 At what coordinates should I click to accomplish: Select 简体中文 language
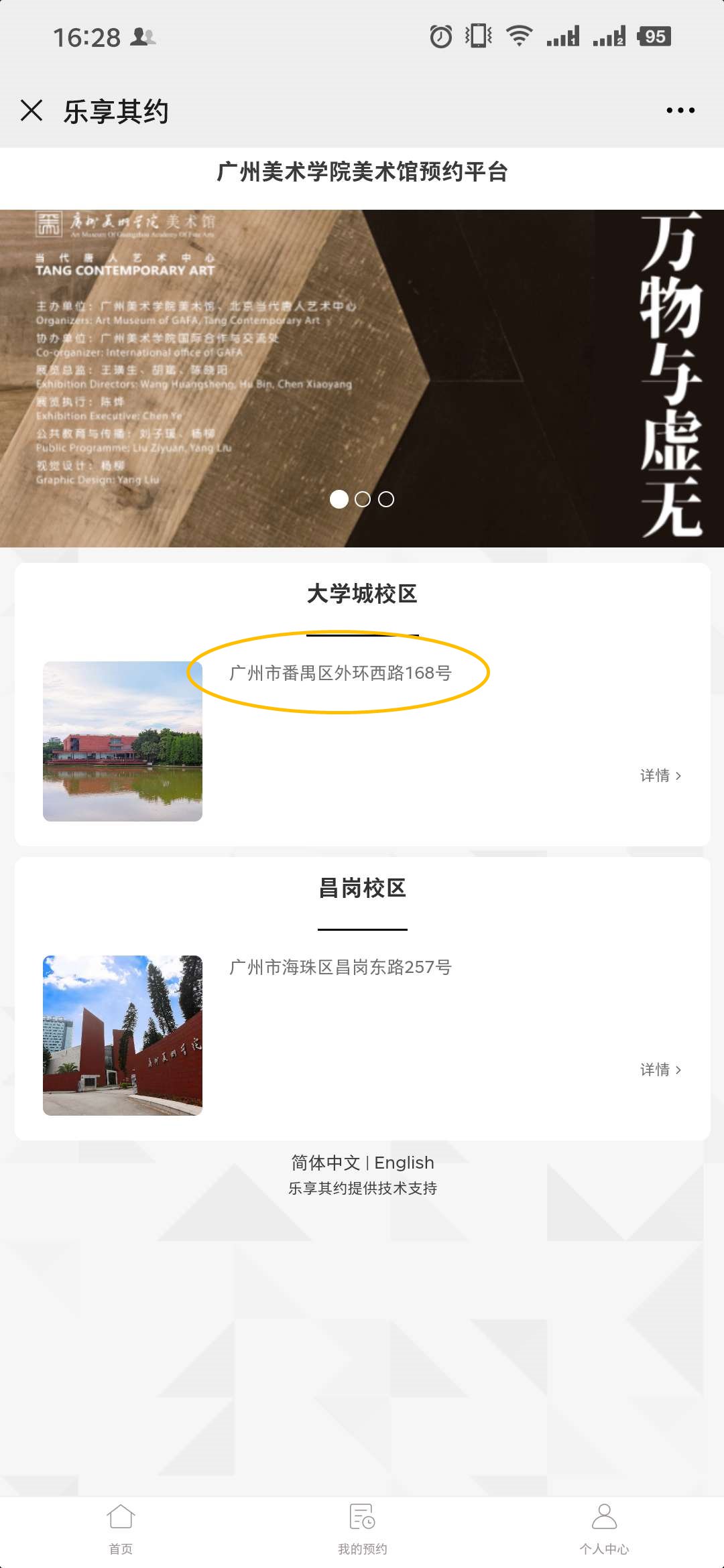326,1163
